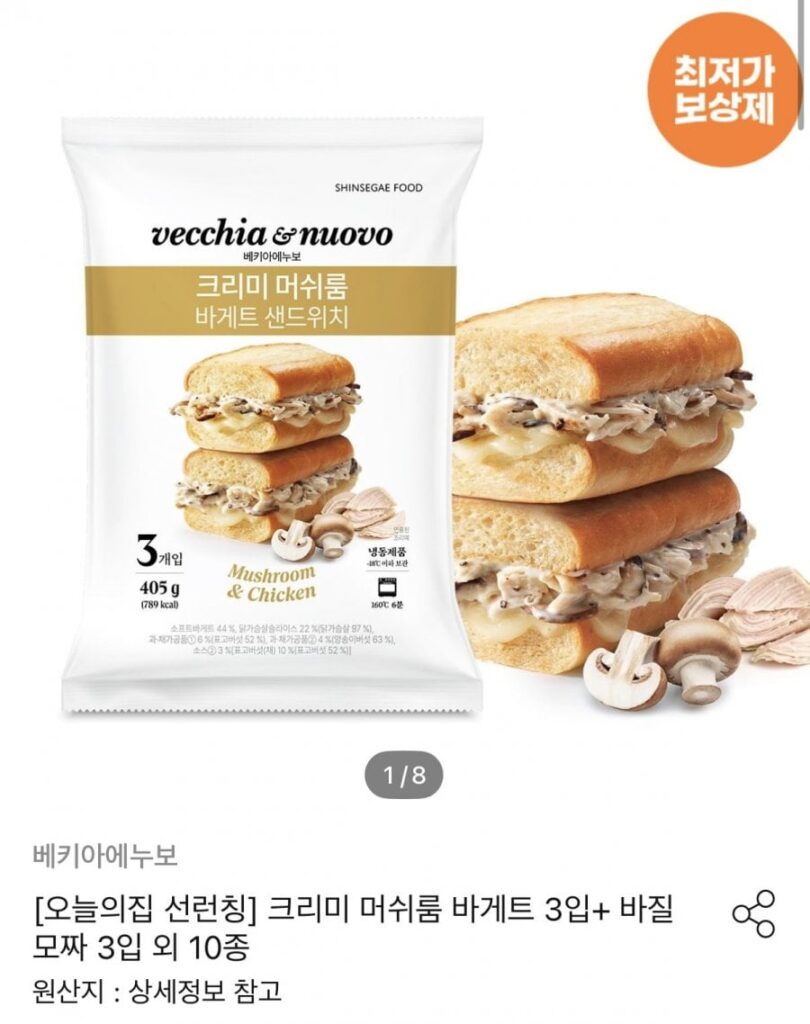
Task: Select the page indicator below the photo
Action: click(x=405, y=773)
